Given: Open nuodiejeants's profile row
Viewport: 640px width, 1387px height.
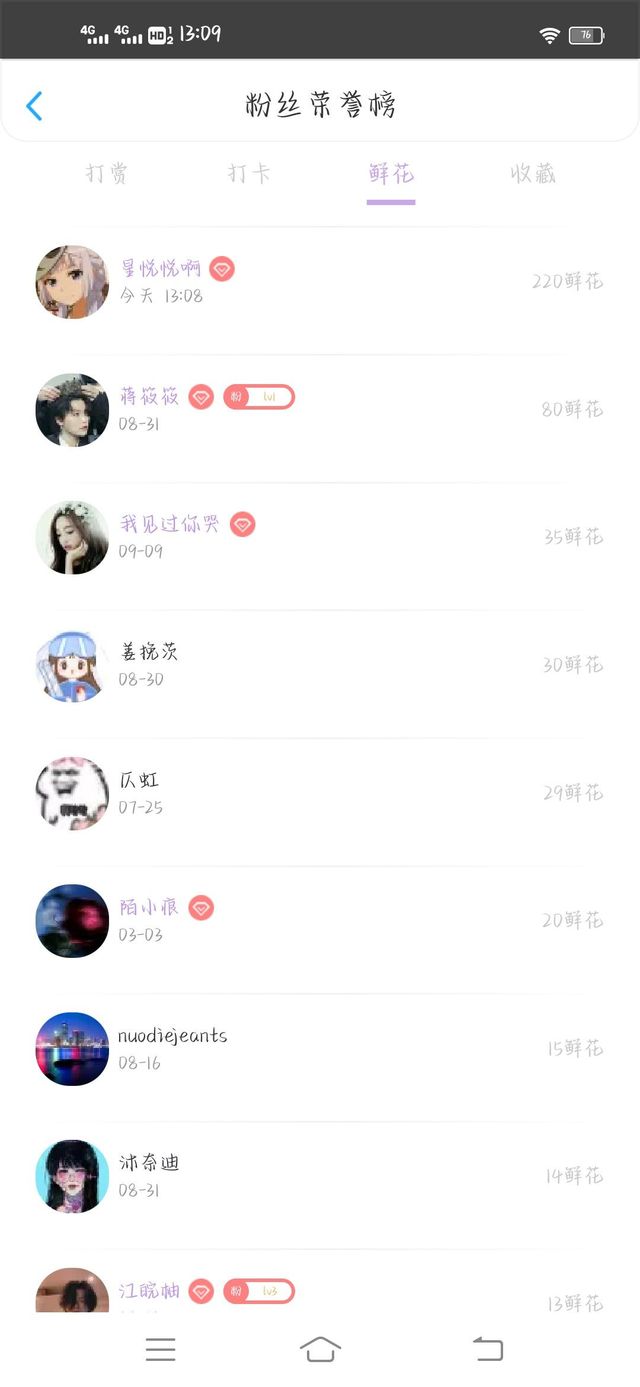Looking at the screenshot, I should (320, 1049).
